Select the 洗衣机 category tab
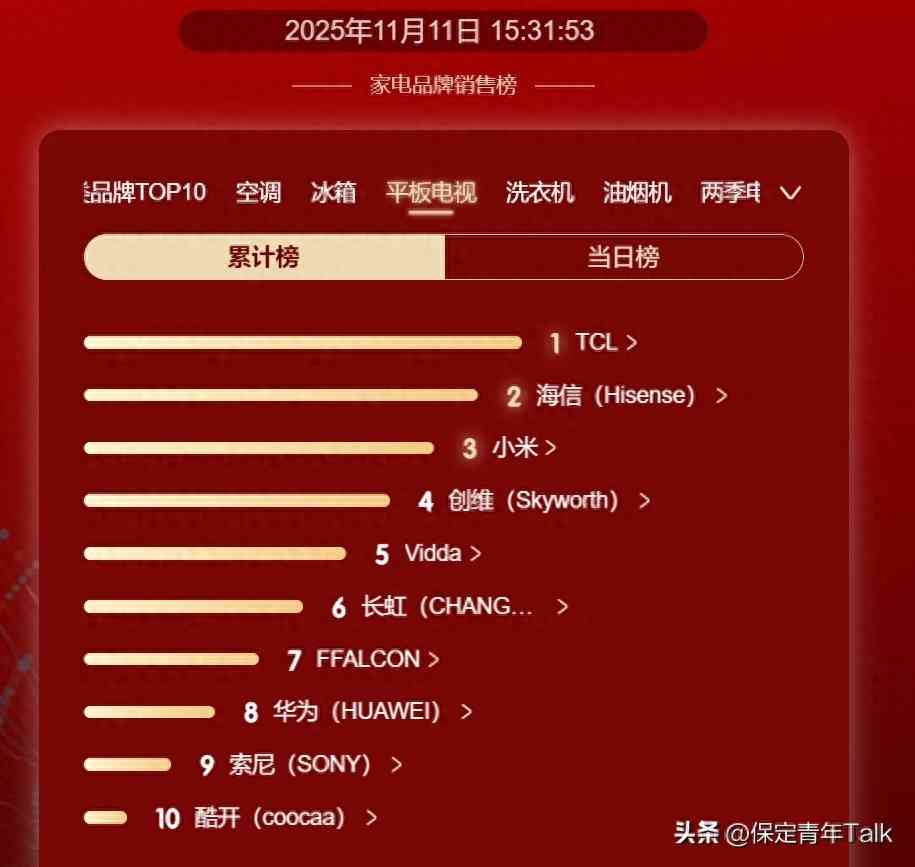This screenshot has width=915, height=867. pyautogui.click(x=540, y=192)
